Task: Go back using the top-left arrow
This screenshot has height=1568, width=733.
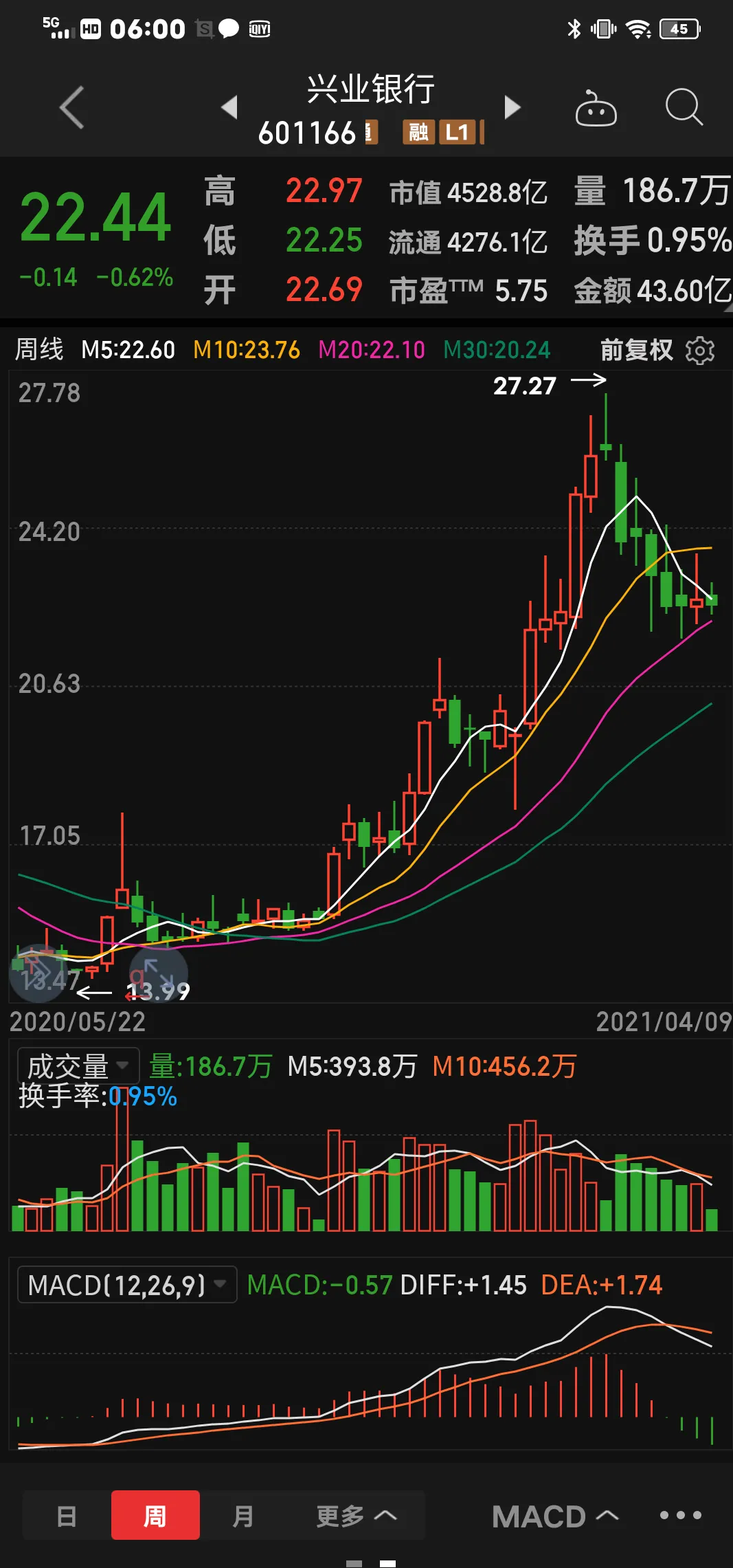Action: click(71, 107)
